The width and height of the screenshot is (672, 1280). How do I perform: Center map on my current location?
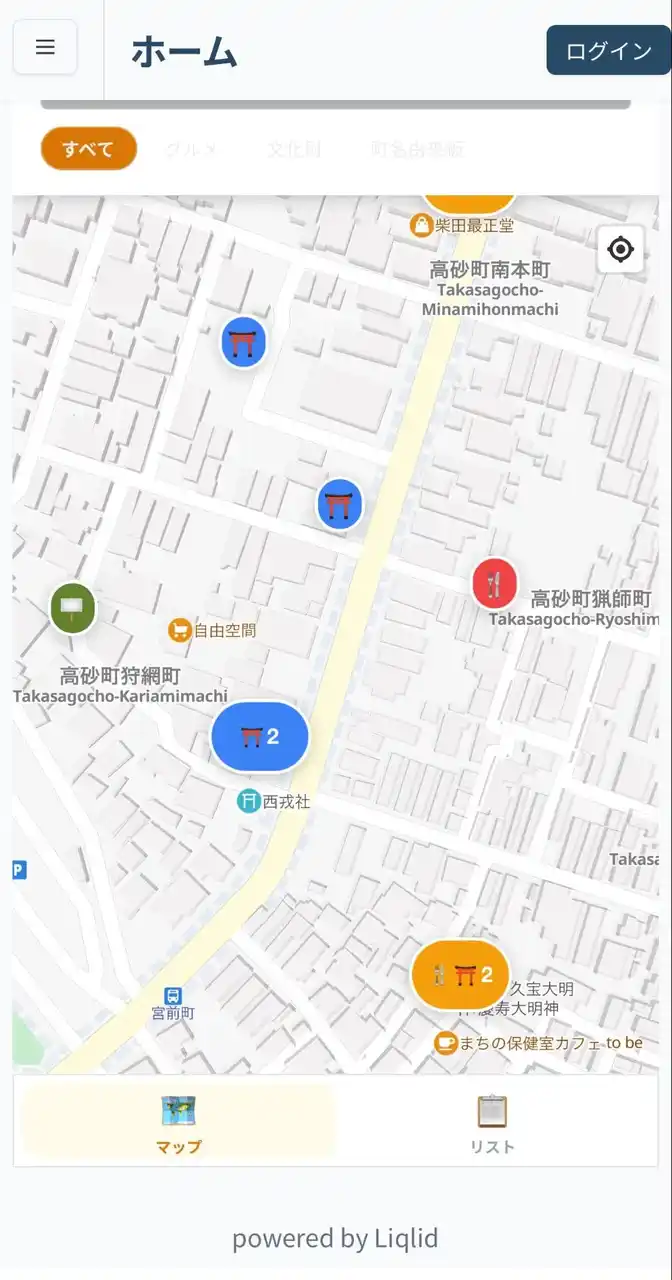(620, 249)
